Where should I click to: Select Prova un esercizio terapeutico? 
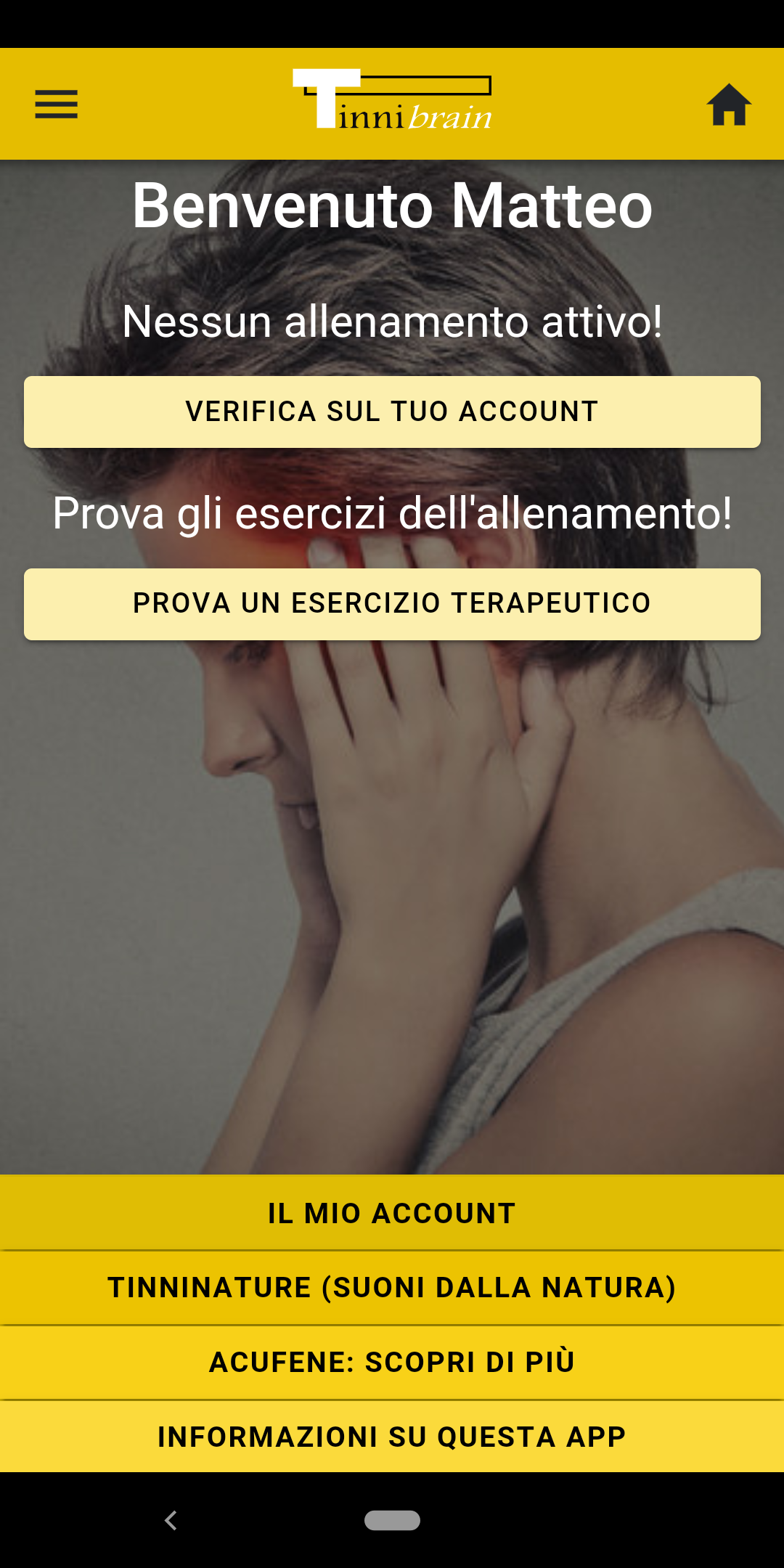click(x=392, y=604)
